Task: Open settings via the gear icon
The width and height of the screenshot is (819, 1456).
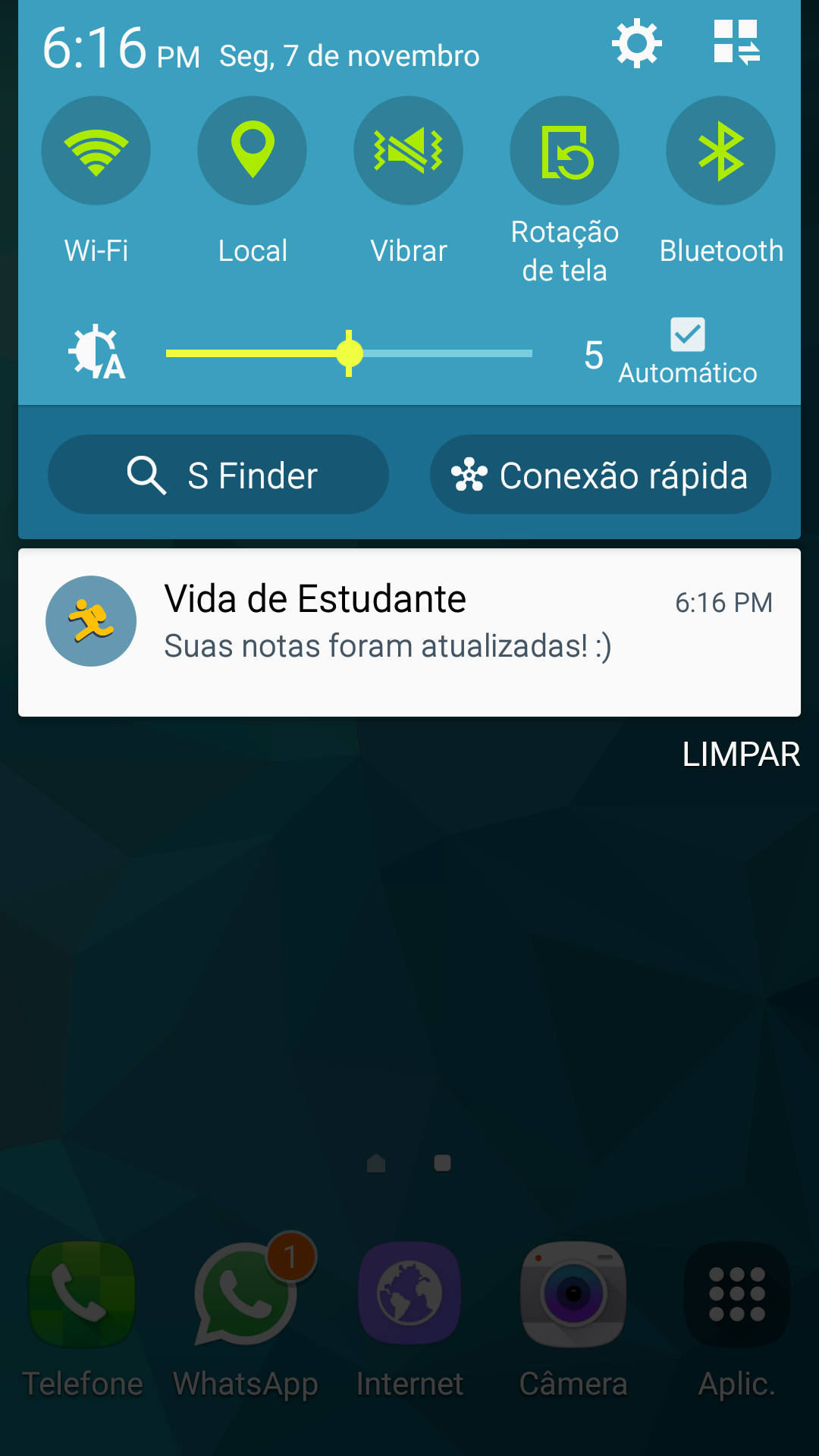Action: pyautogui.click(x=637, y=43)
